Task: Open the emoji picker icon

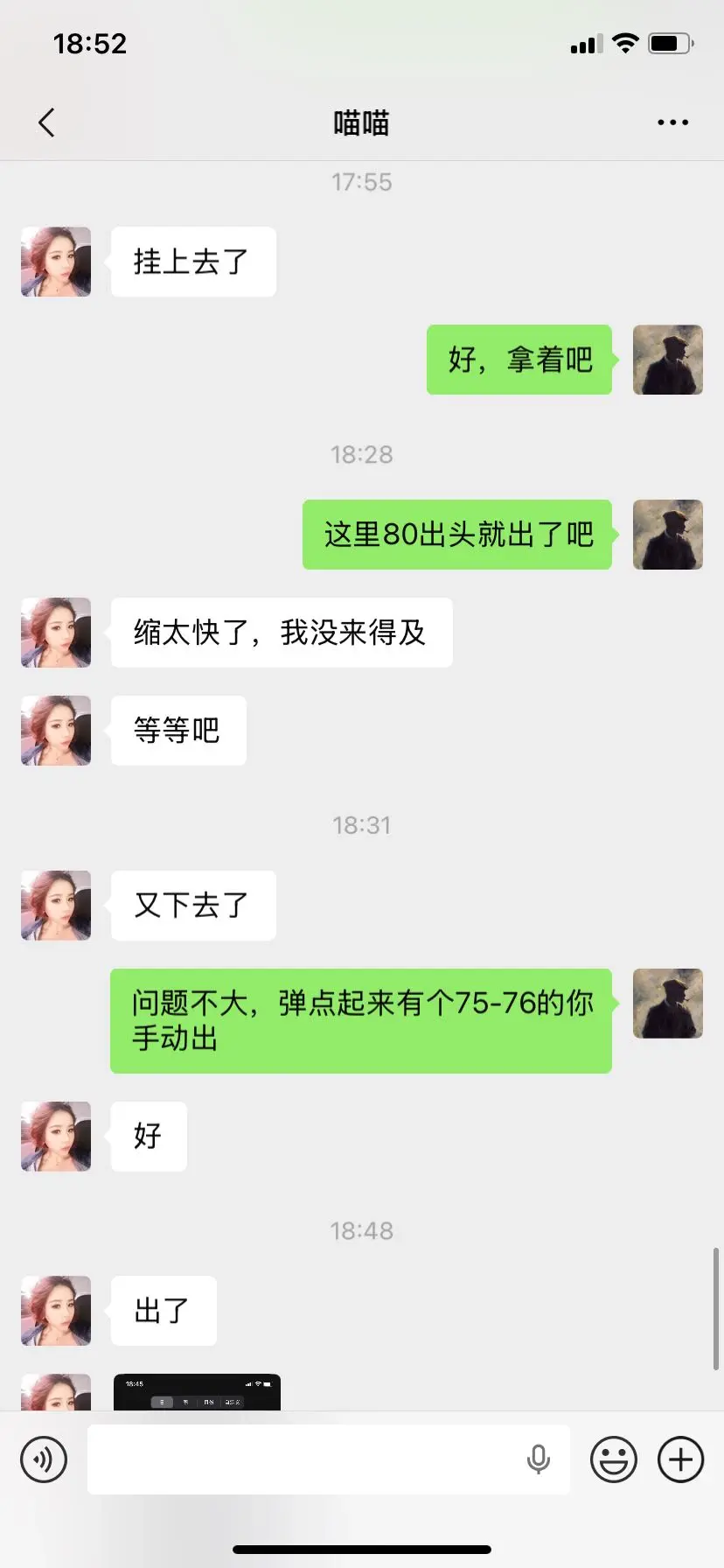Action: tap(613, 1459)
